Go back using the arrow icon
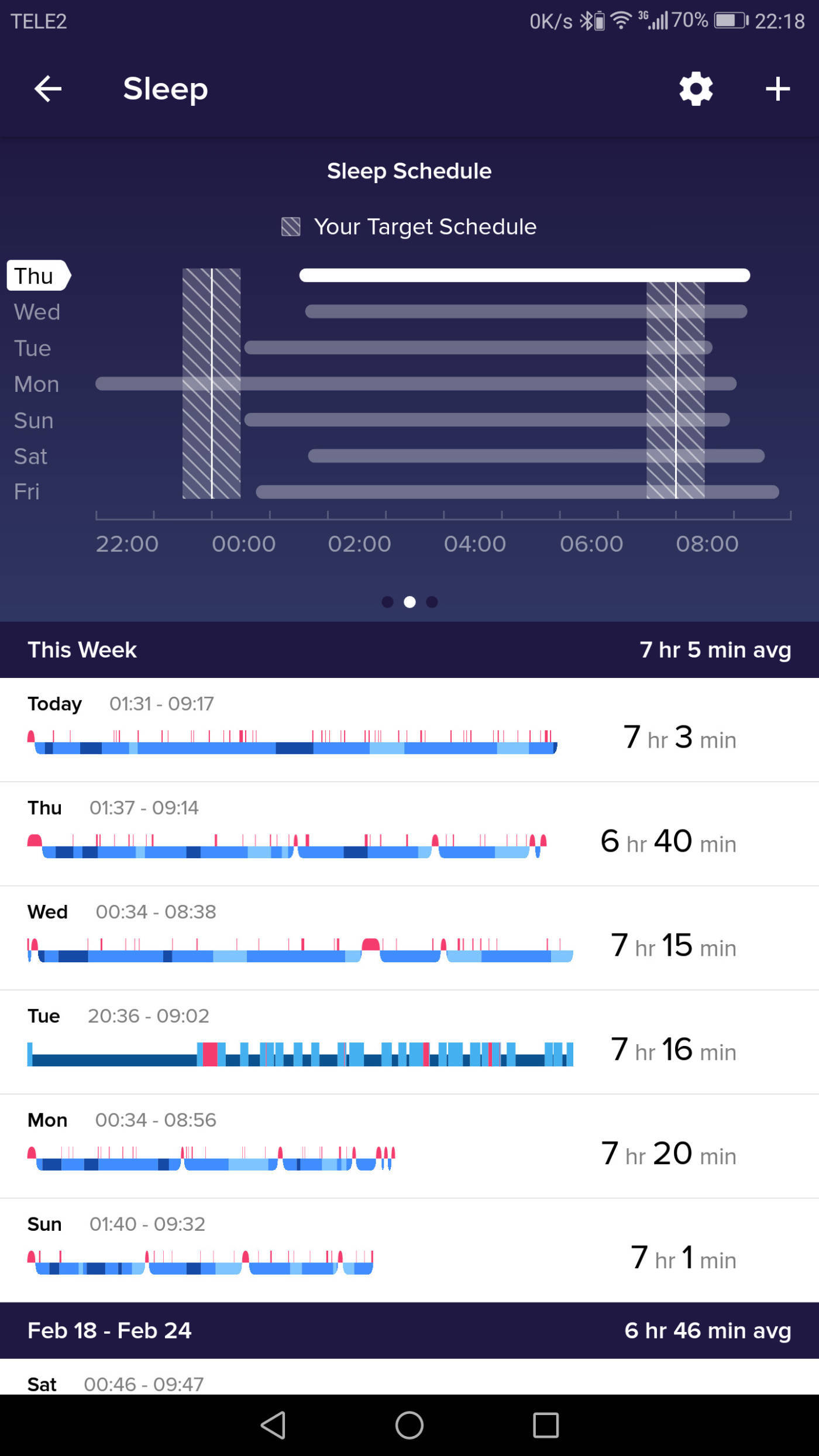This screenshot has width=819, height=1456. pos(49,89)
